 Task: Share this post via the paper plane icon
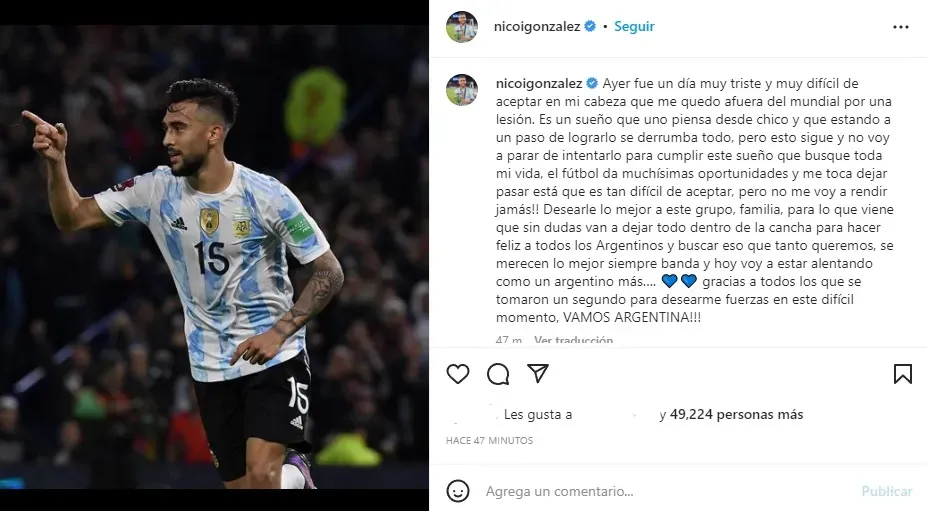point(538,374)
